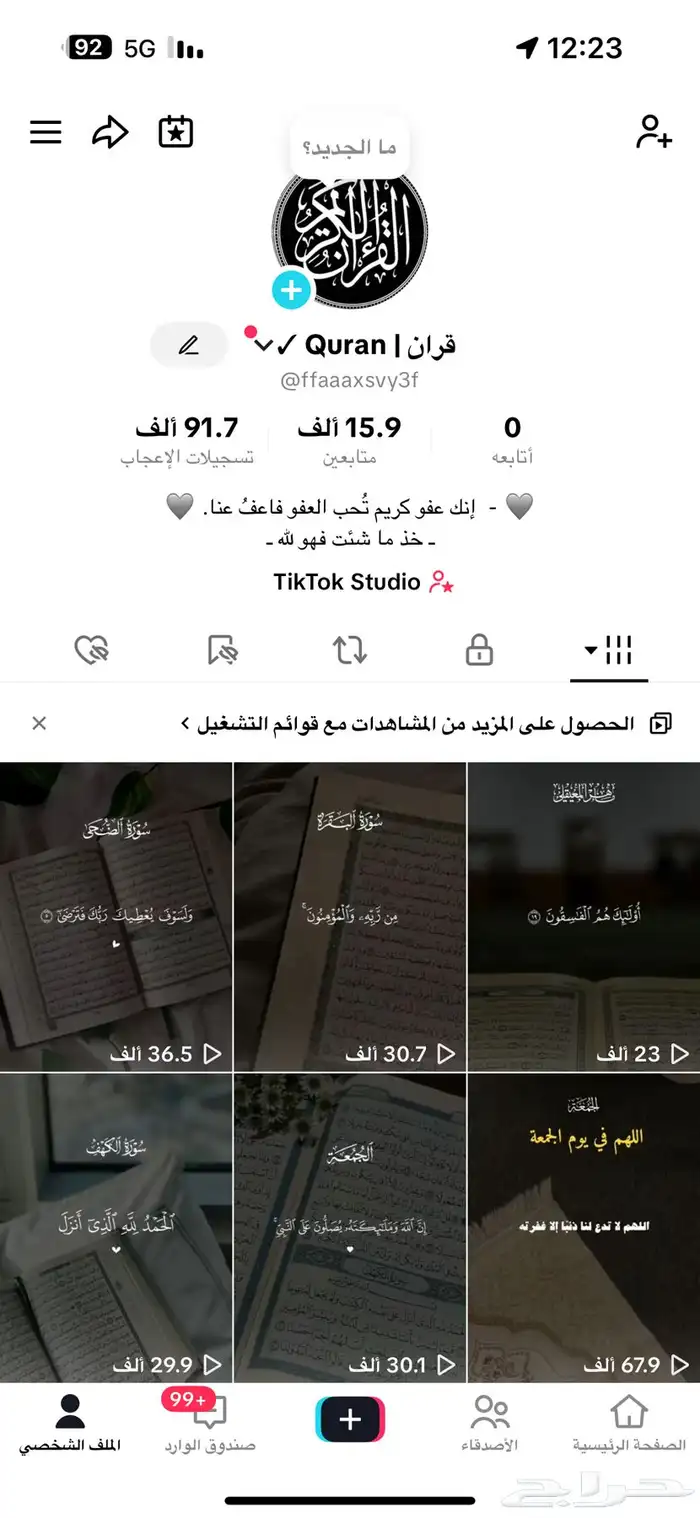
Task: Switch to الأصدقاء friends tab
Action: click(x=490, y=1422)
